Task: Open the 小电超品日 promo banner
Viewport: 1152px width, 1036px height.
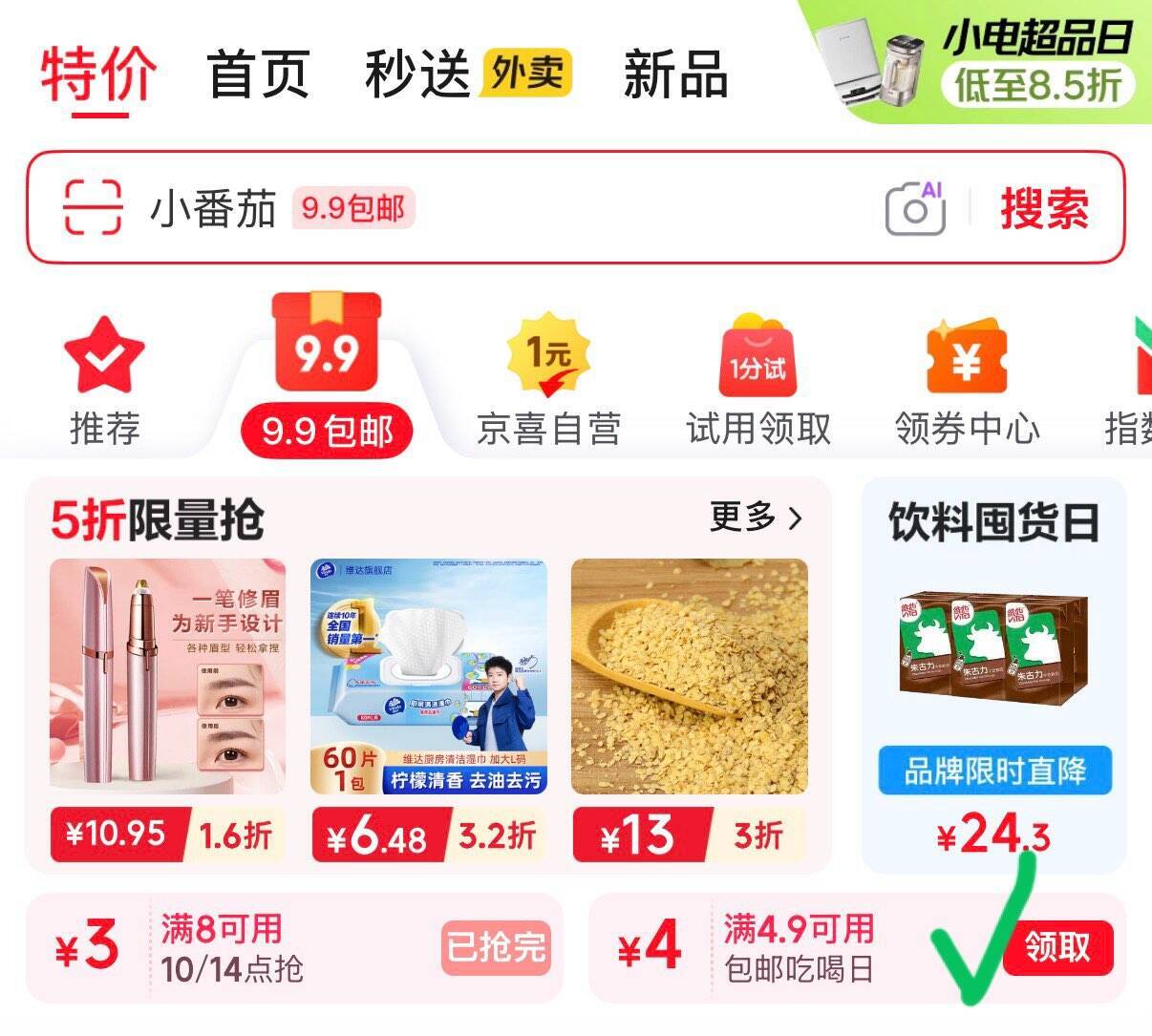Action: click(x=974, y=61)
